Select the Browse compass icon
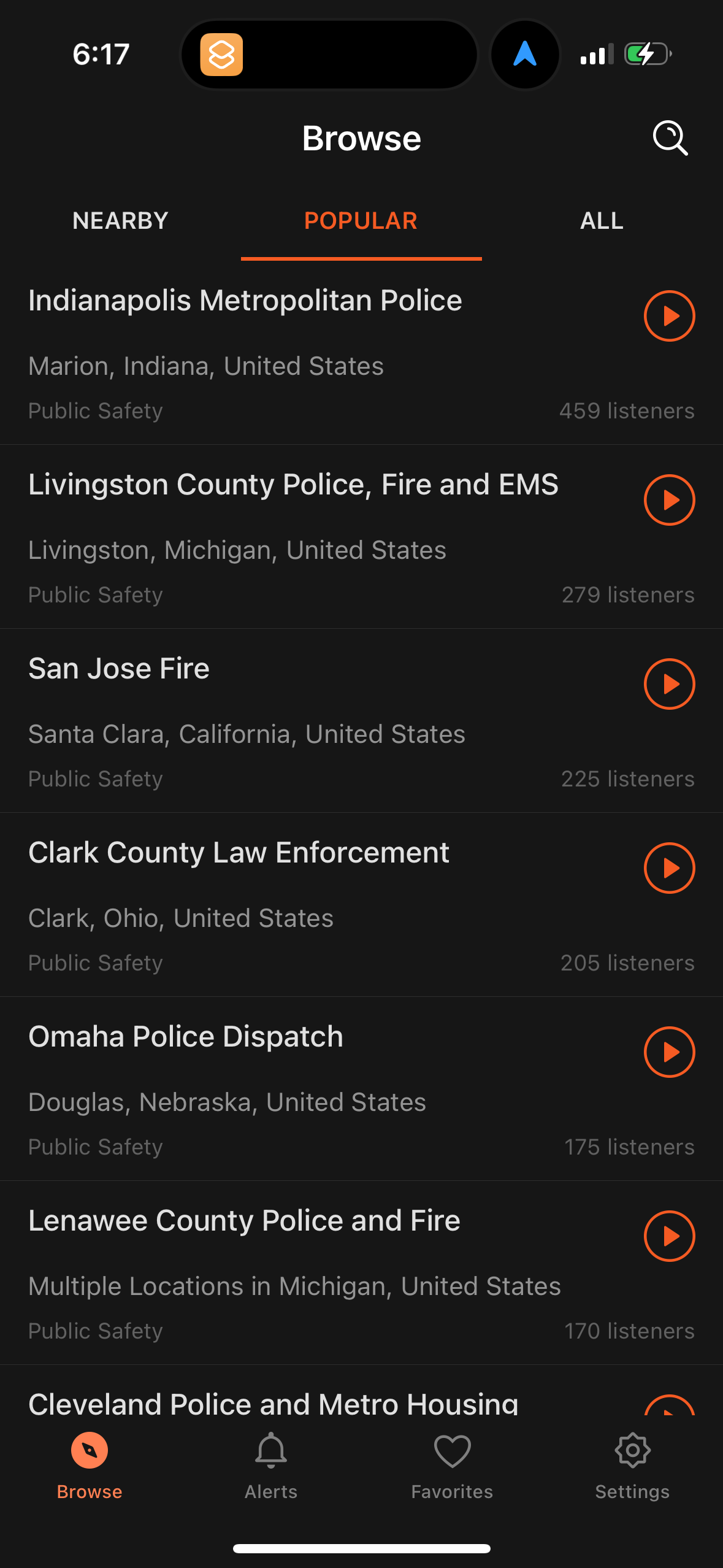The height and width of the screenshot is (1568, 723). tap(89, 1451)
